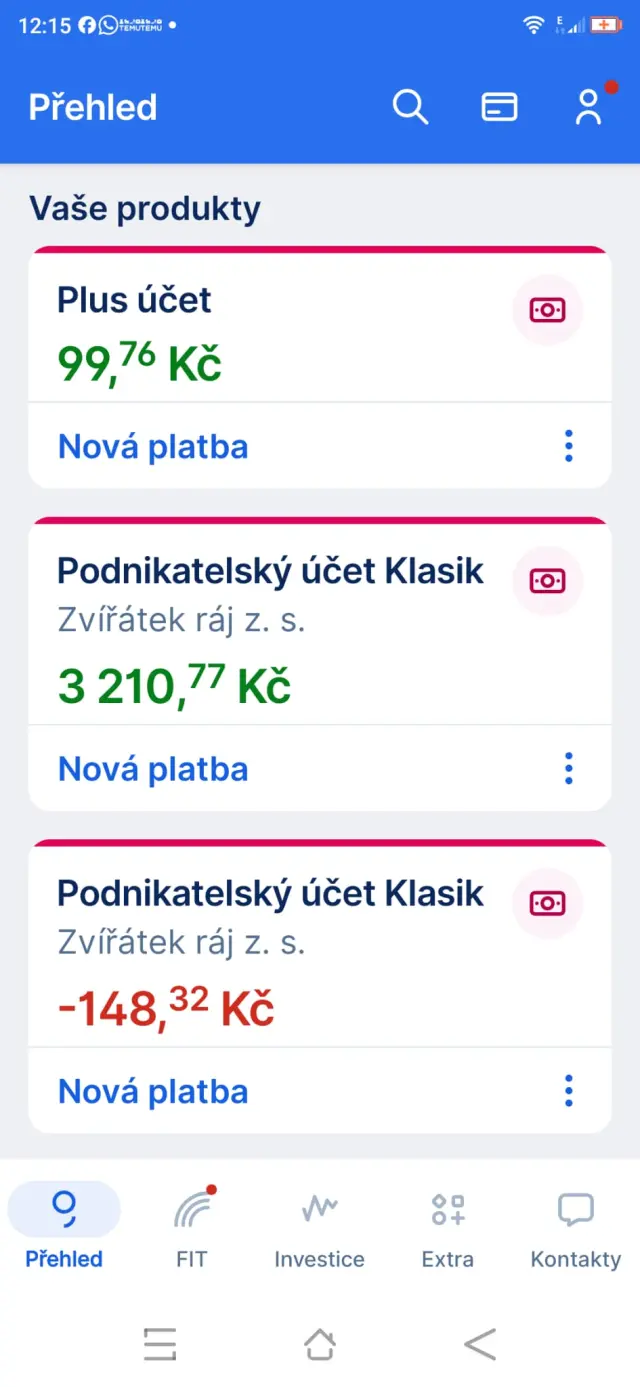This screenshot has width=640, height=1387.
Task: Tap Nová platba under the -148,32 Kč balance
Action: [153, 1091]
